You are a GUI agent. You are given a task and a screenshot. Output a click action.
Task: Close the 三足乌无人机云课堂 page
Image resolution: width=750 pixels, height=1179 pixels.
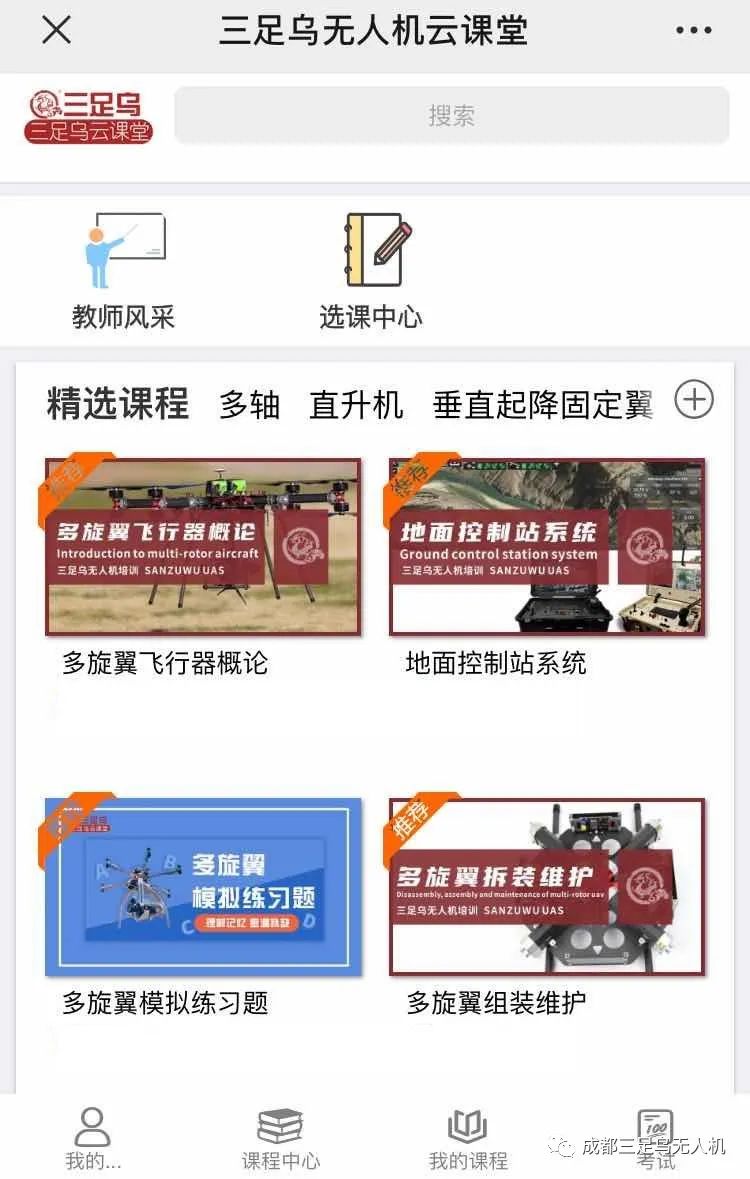(x=56, y=31)
